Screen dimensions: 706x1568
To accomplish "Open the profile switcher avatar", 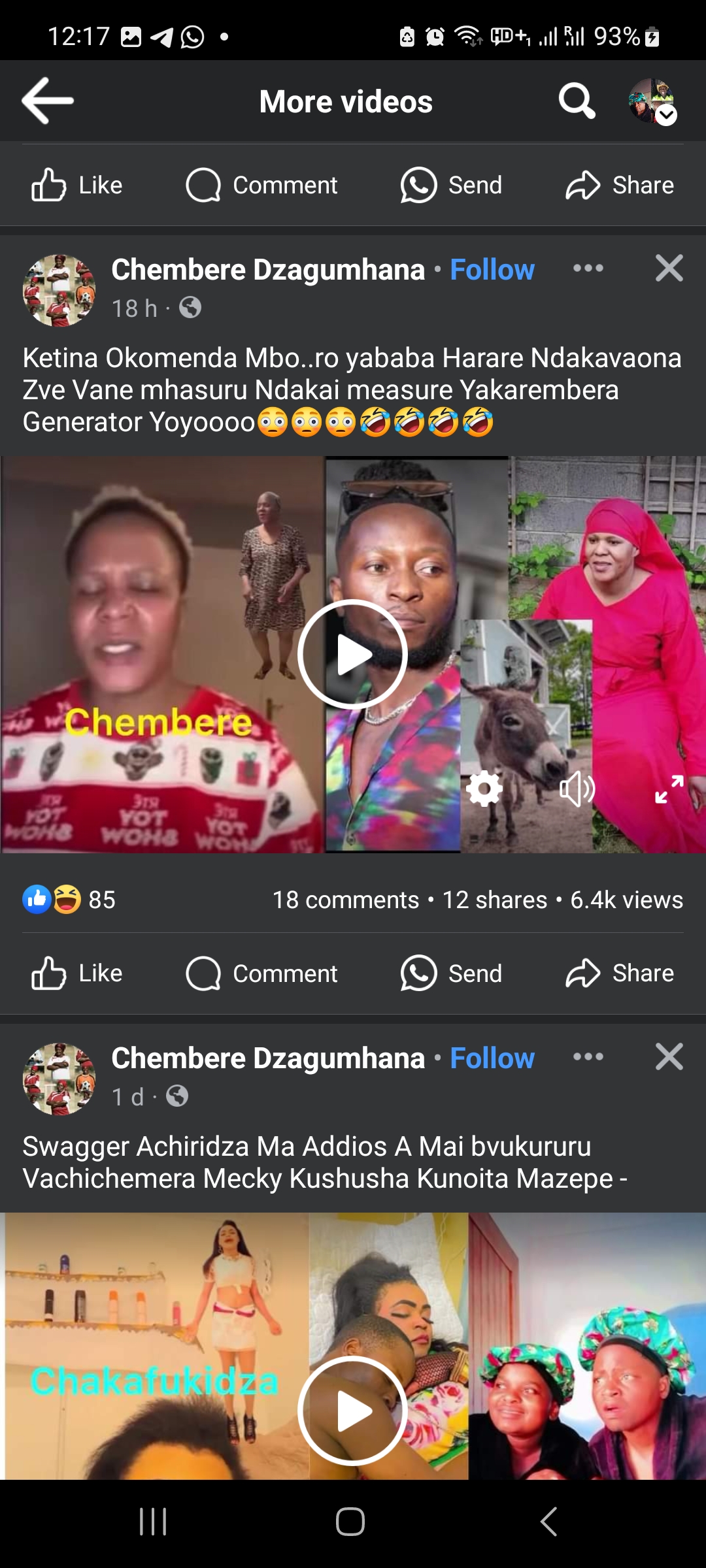I will point(652,101).
